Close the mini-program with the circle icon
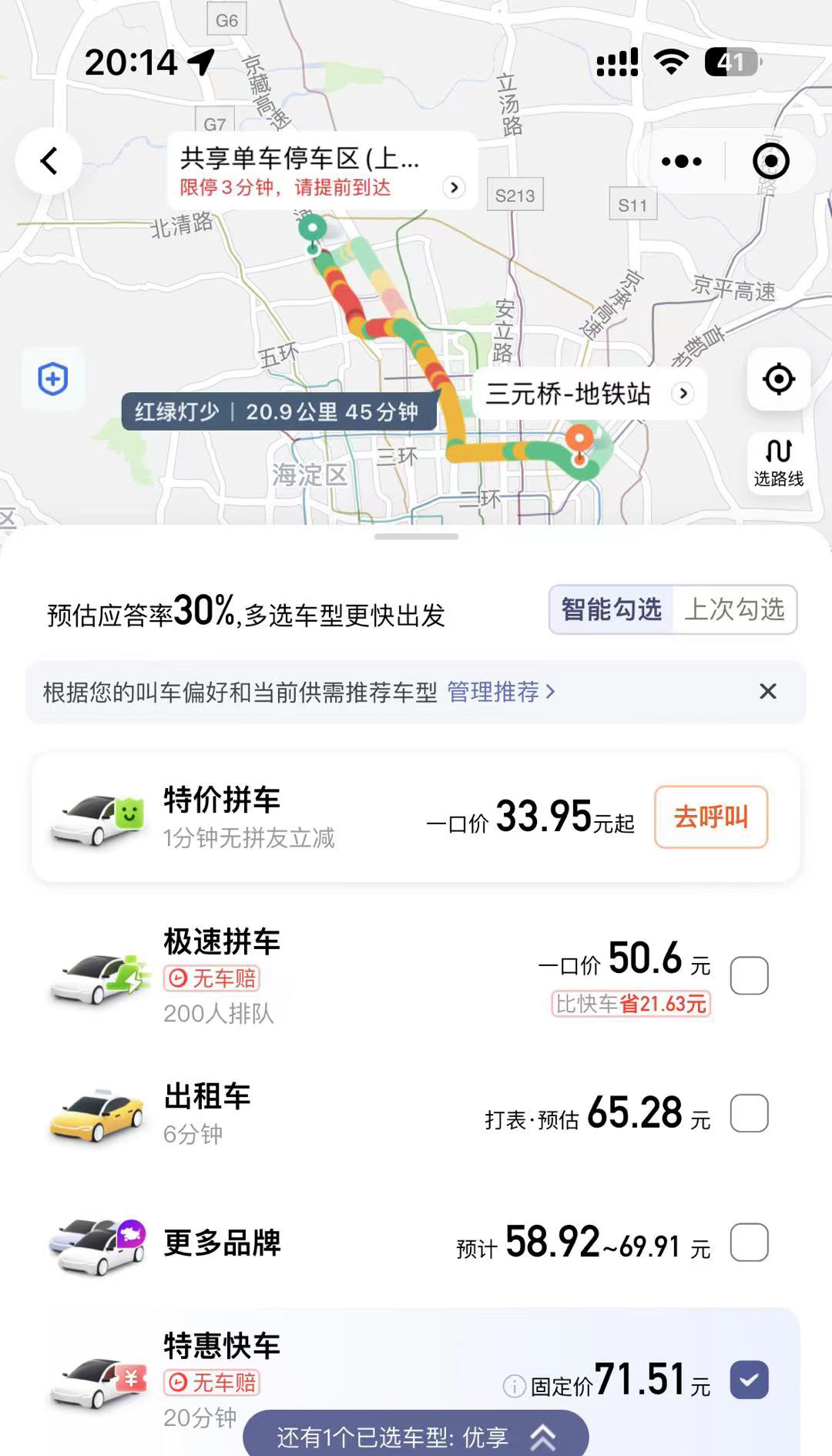Screen dimensions: 832x1456 coord(770,162)
